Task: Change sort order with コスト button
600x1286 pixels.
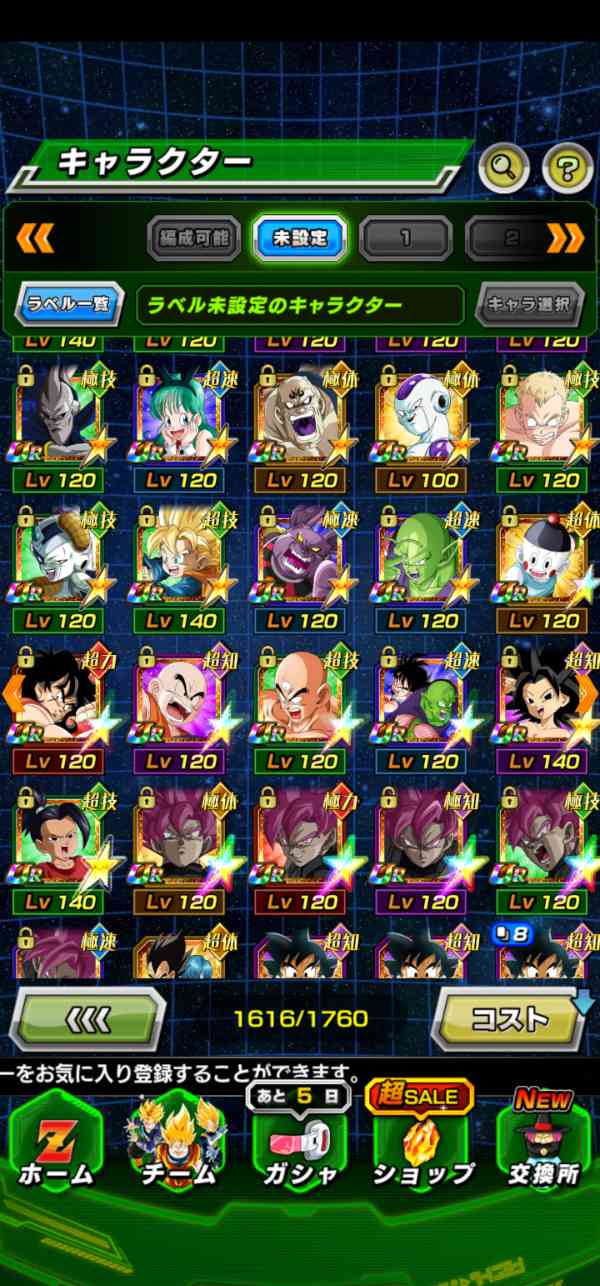Action: point(512,1019)
